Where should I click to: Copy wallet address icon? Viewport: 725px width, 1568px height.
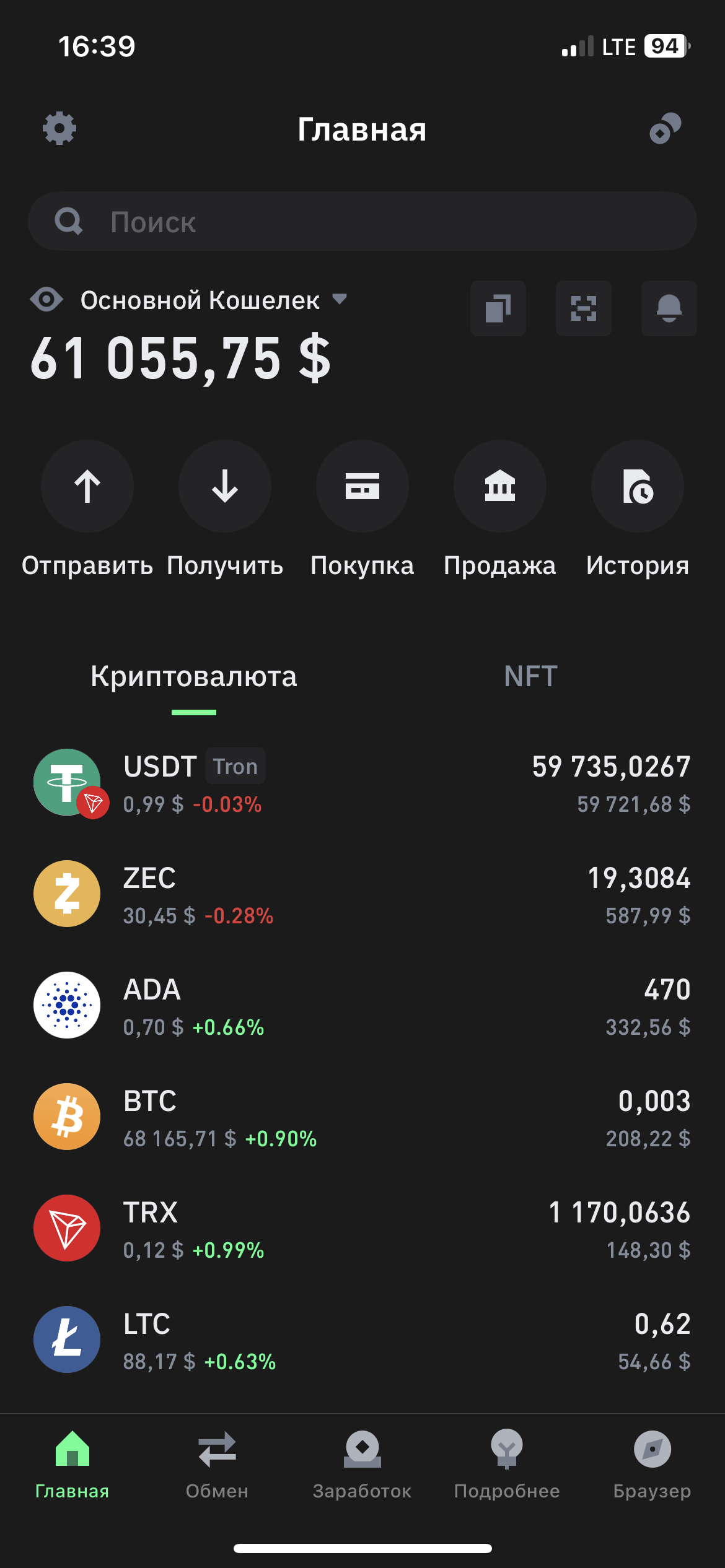[x=498, y=308]
